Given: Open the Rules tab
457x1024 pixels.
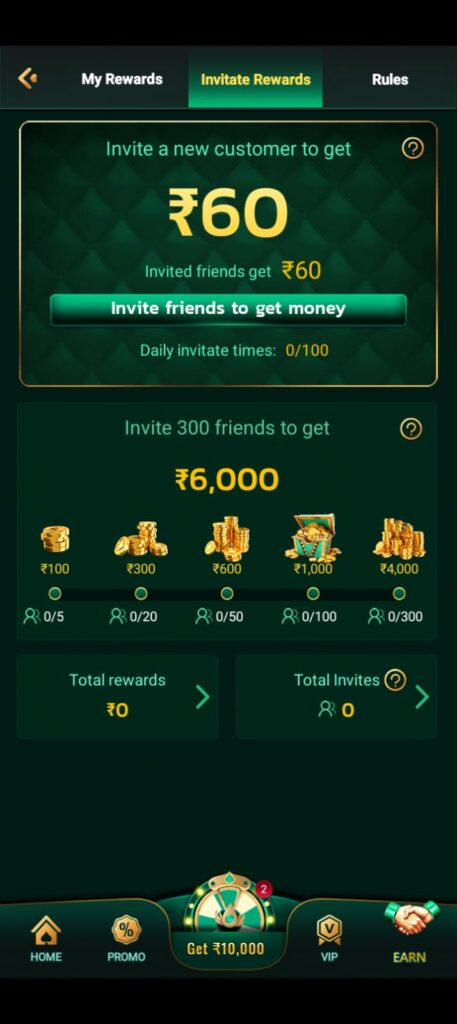Looking at the screenshot, I should (x=390, y=79).
